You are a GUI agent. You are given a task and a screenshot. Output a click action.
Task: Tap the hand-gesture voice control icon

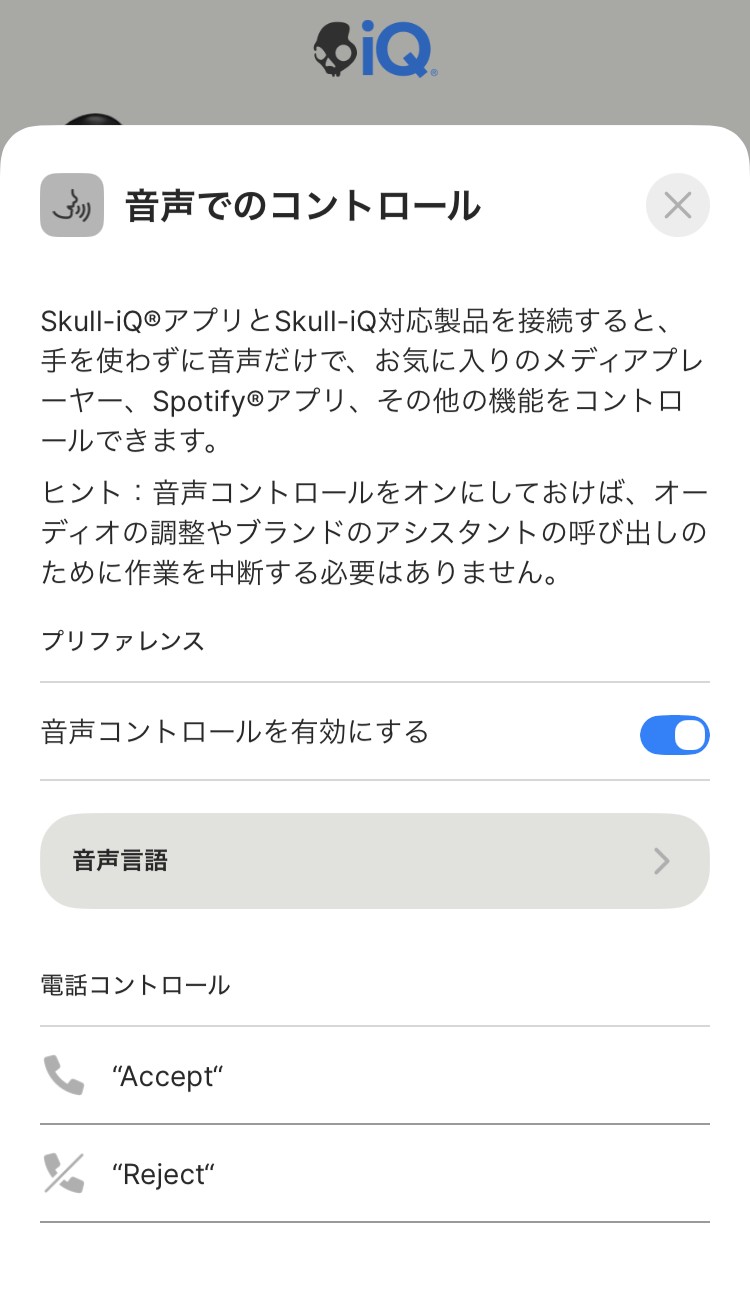tap(71, 205)
